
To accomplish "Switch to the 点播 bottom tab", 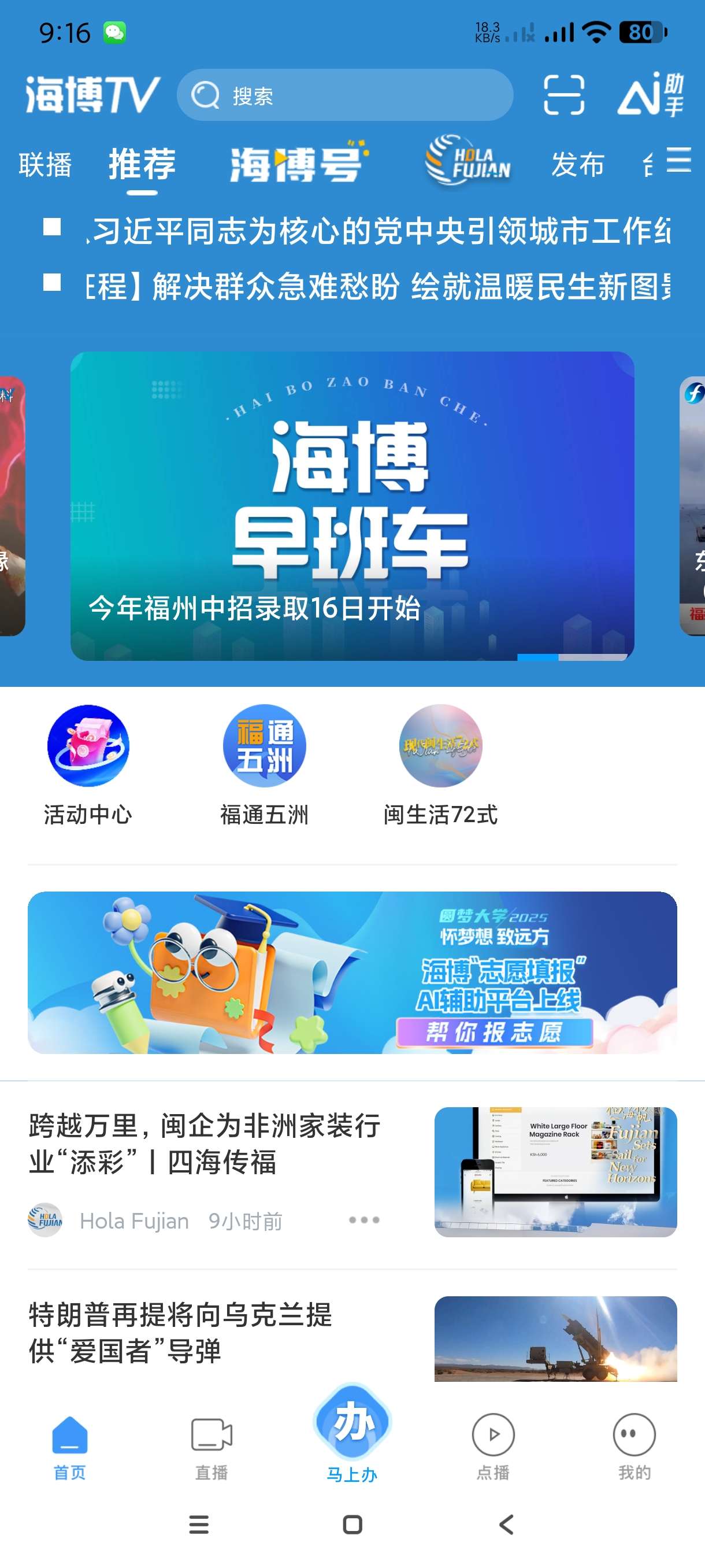I will coord(493,1446).
